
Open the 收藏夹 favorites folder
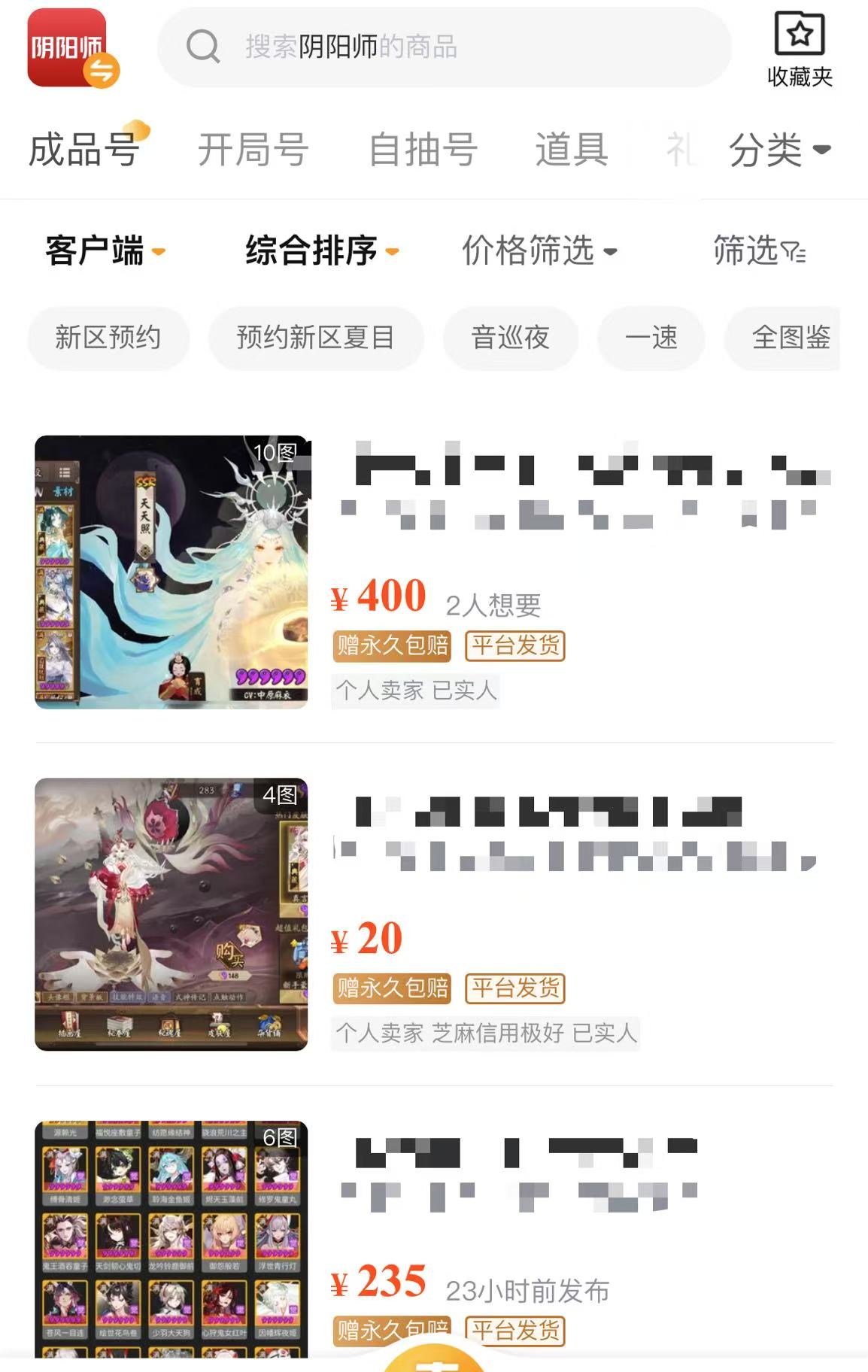(800, 50)
